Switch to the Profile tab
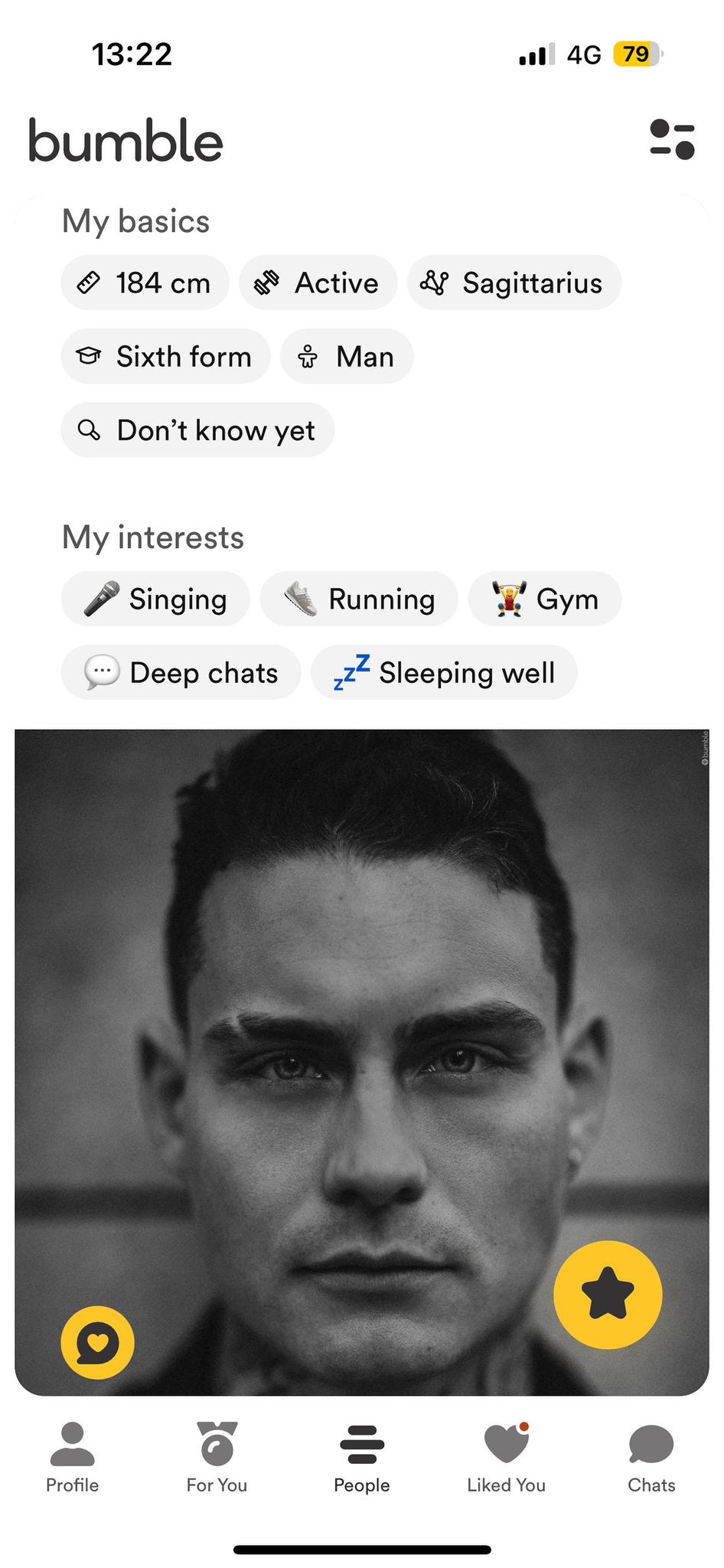Viewport: 724px width, 1568px height. 73,1458
